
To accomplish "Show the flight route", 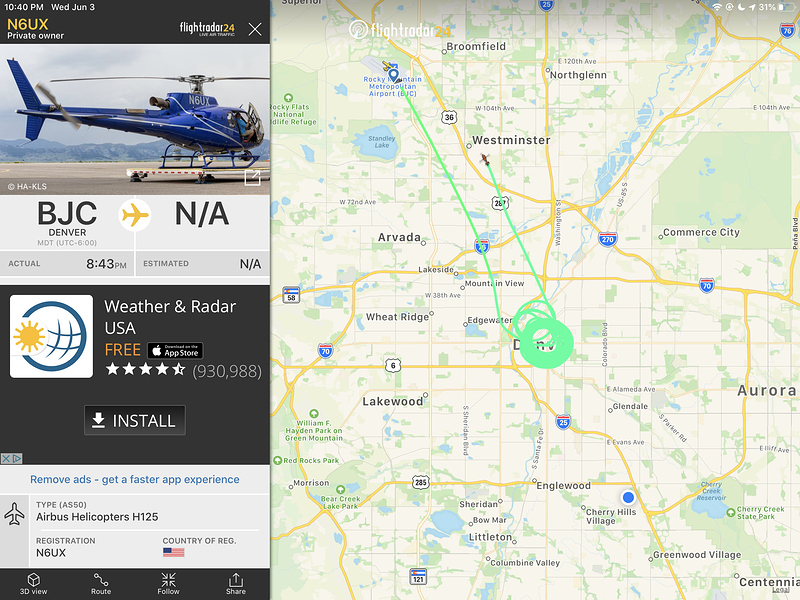I will click(x=101, y=583).
